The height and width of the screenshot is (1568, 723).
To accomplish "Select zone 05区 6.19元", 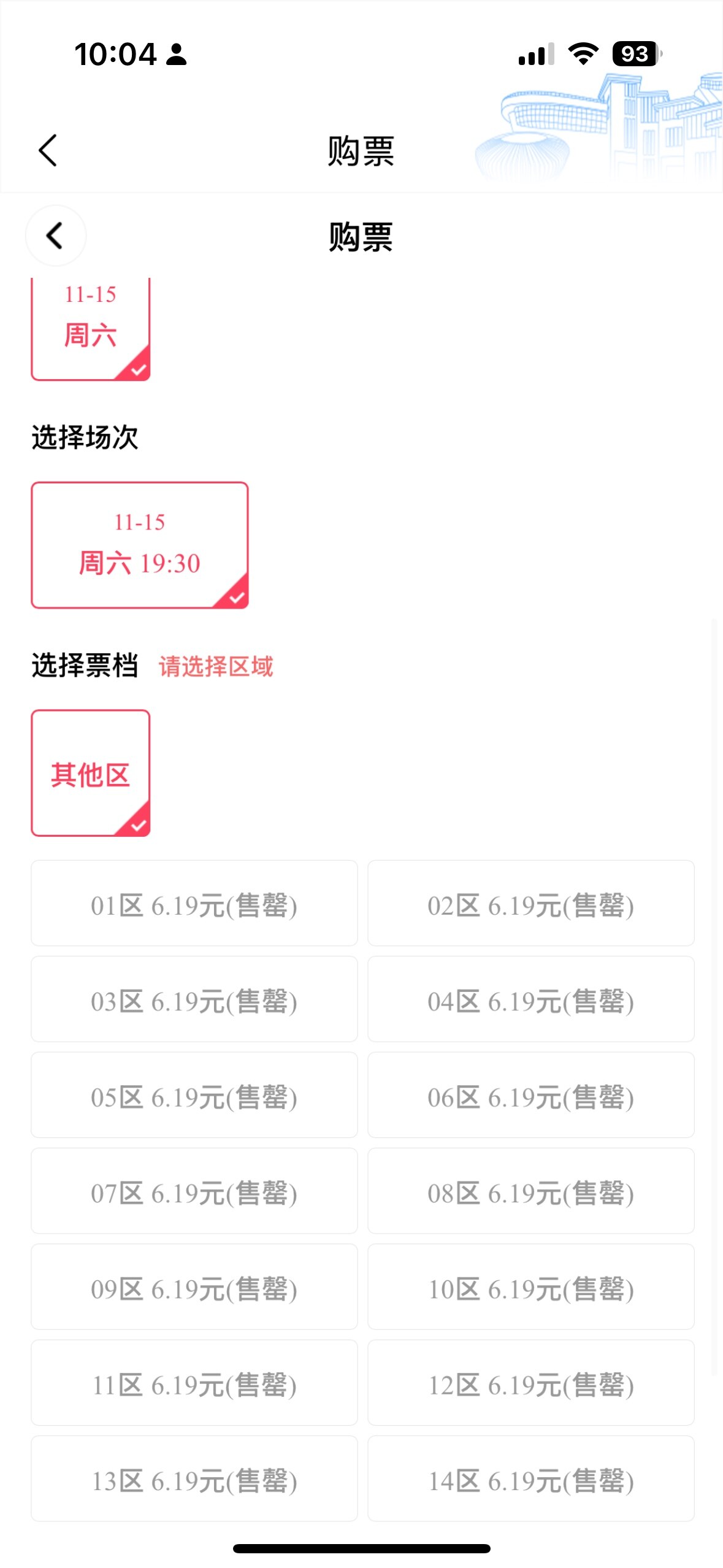I will click(x=194, y=1095).
